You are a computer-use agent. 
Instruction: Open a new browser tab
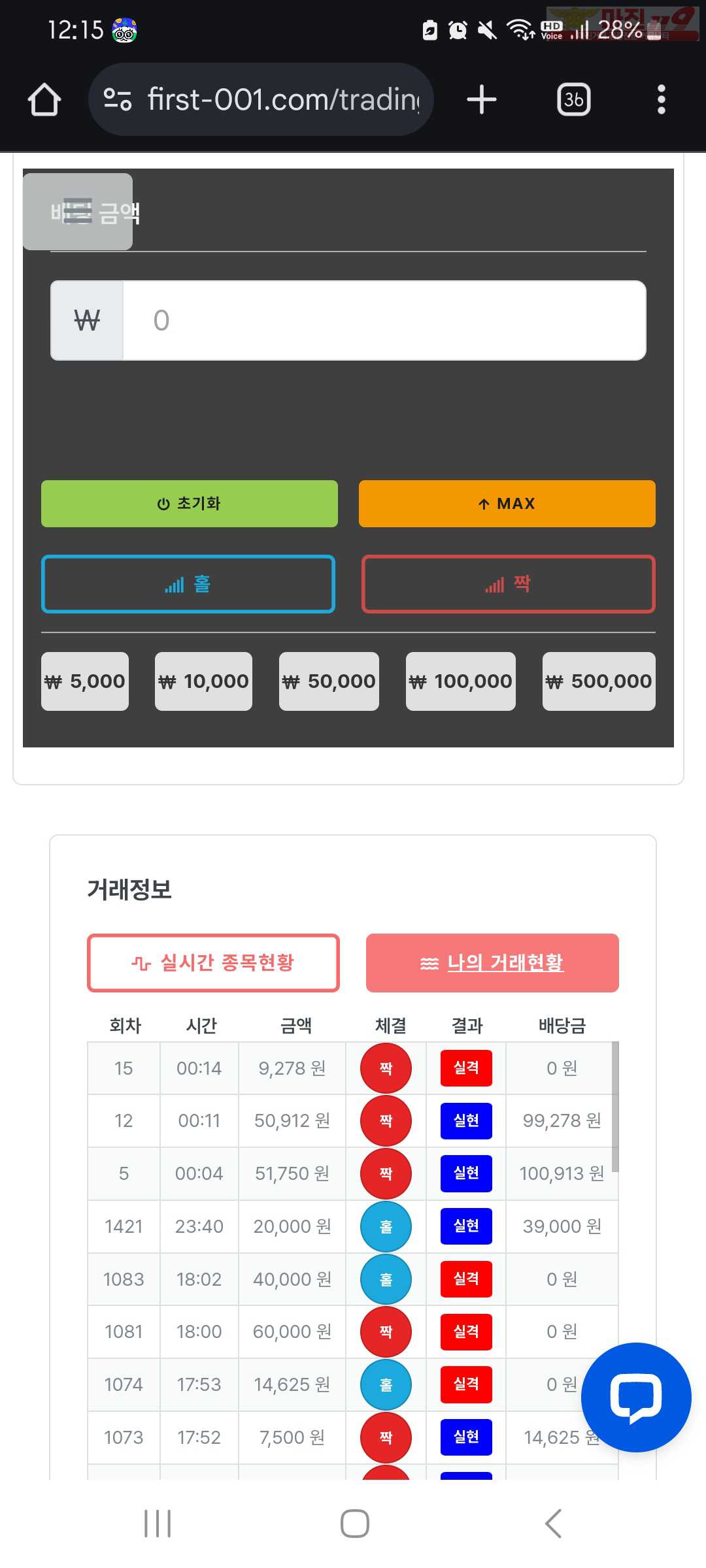(482, 99)
